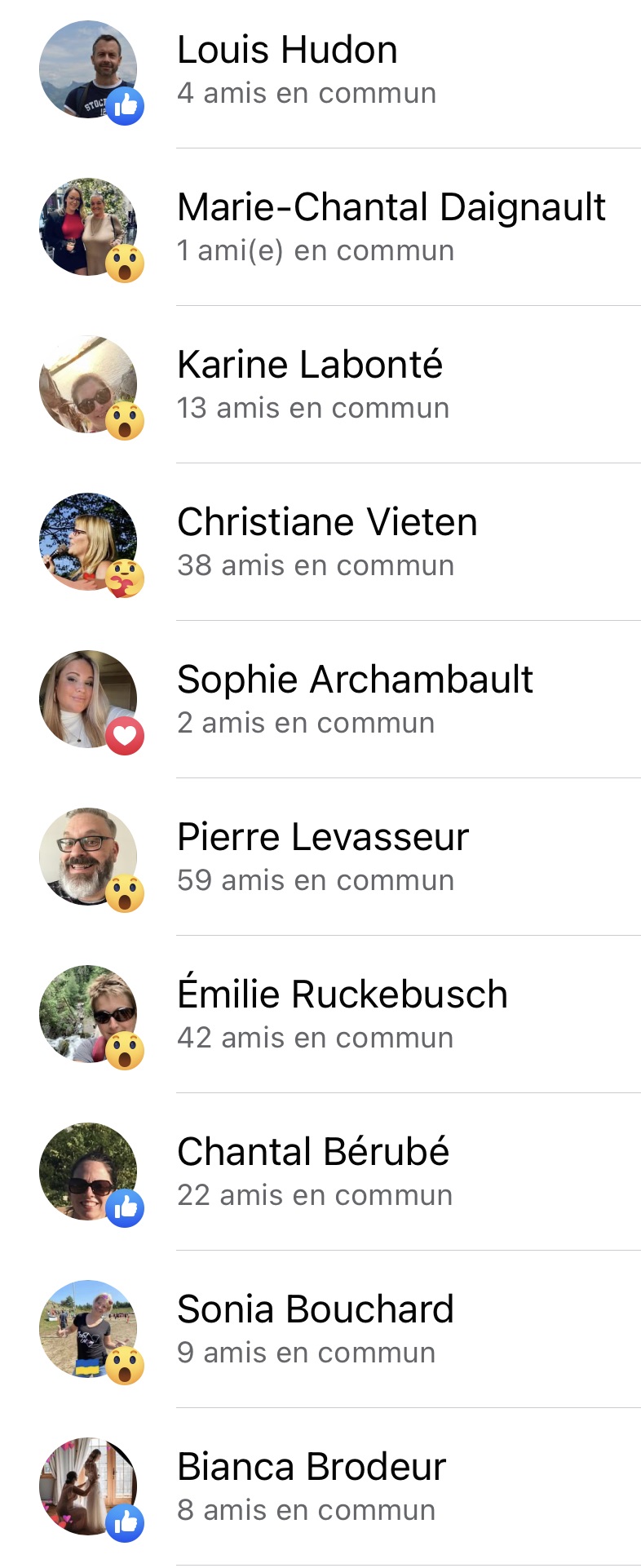The image size is (641, 1568).
Task: Open Louis Hudon's profile
Action: click(x=287, y=51)
